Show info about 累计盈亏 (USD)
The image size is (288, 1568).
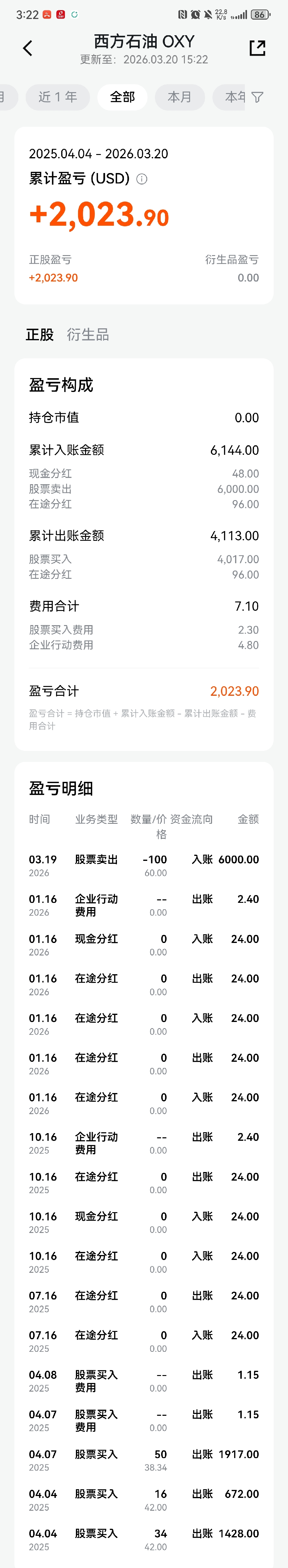click(142, 179)
